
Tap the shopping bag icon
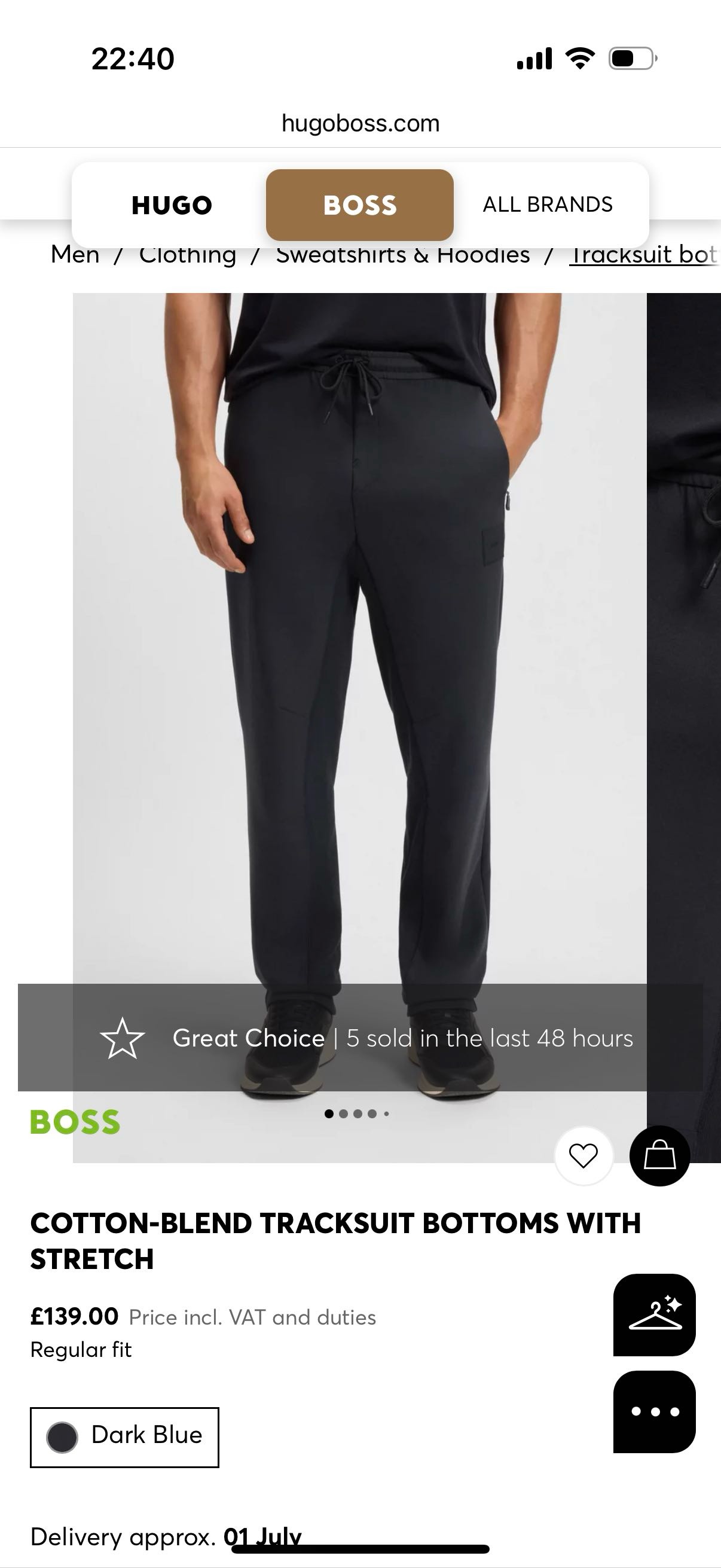point(659,1155)
